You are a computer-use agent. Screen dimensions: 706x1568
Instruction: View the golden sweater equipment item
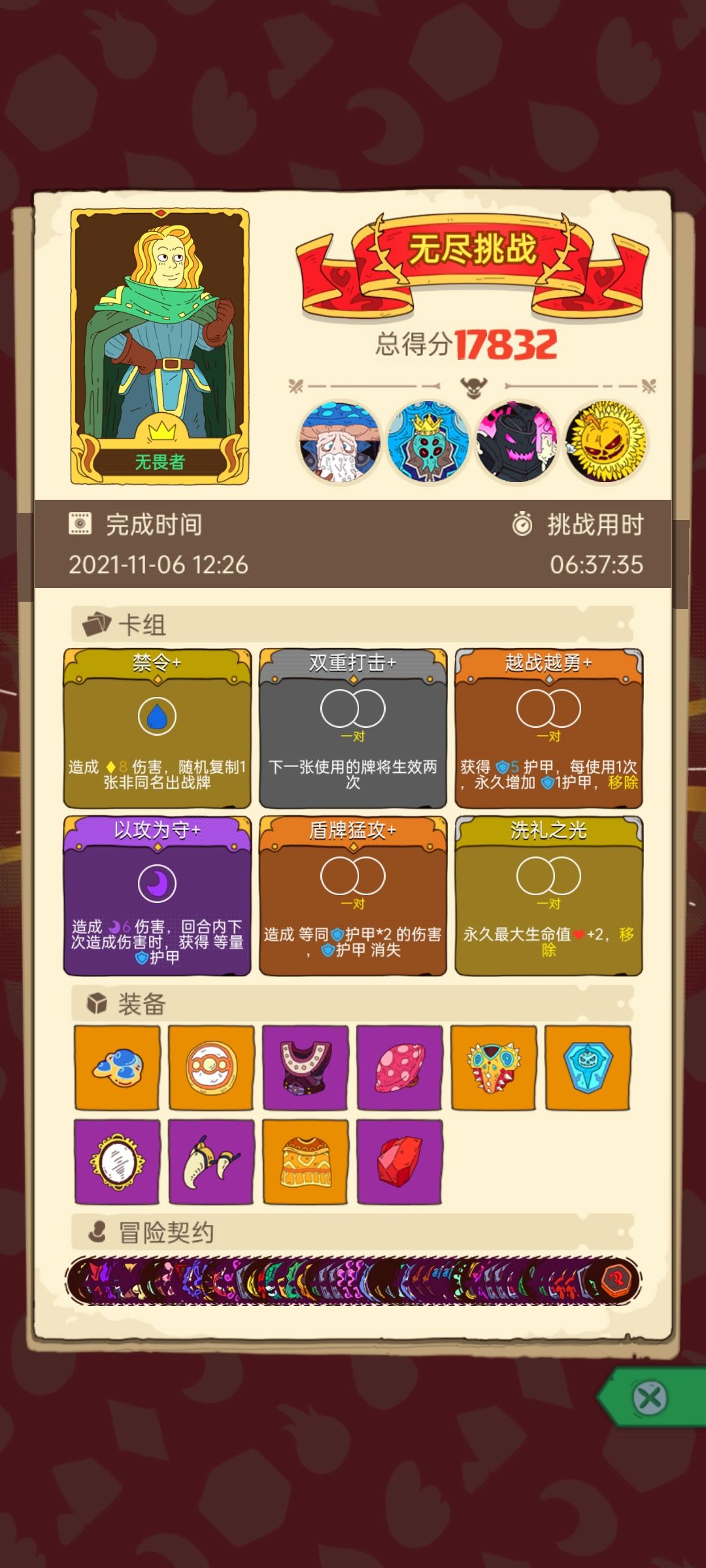305,1162
